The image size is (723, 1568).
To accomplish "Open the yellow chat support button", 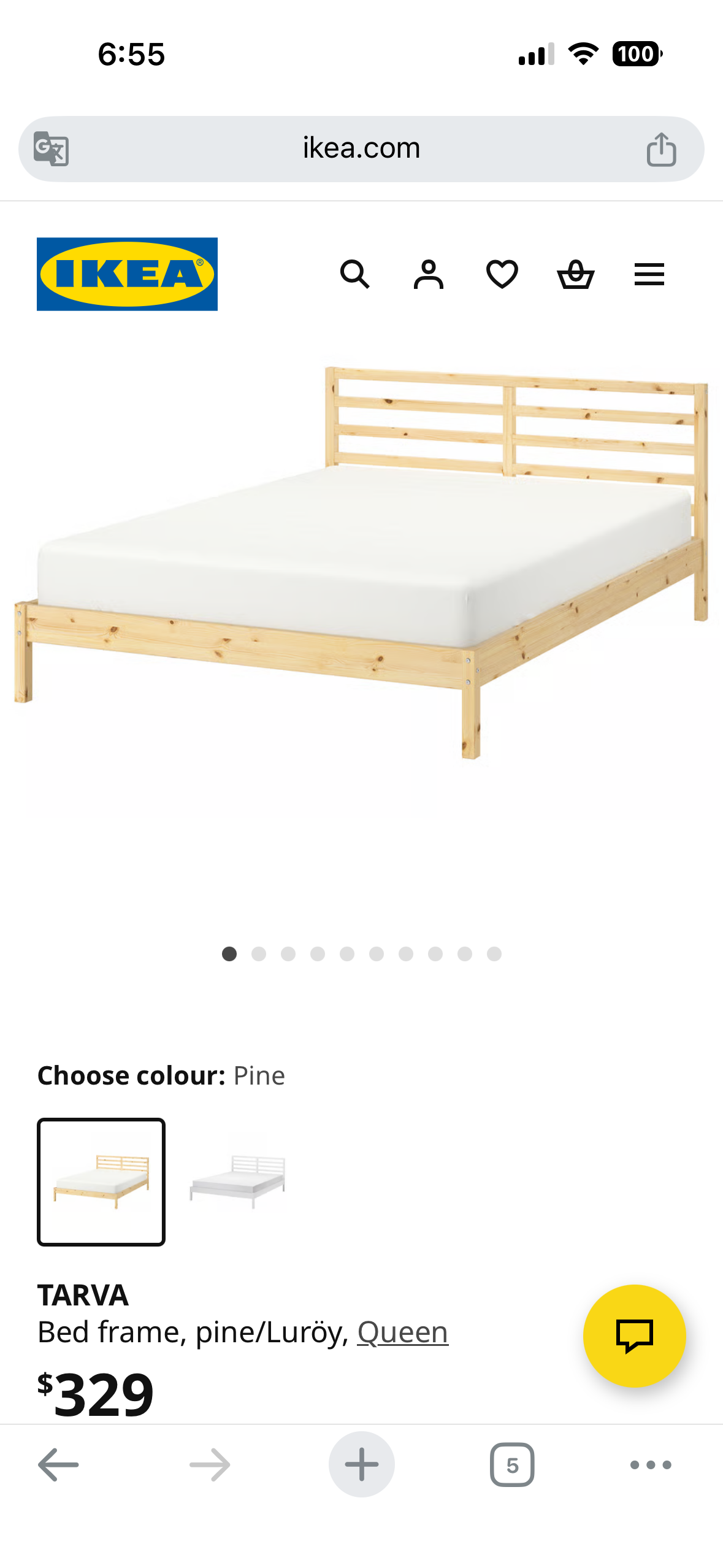I will [634, 1335].
